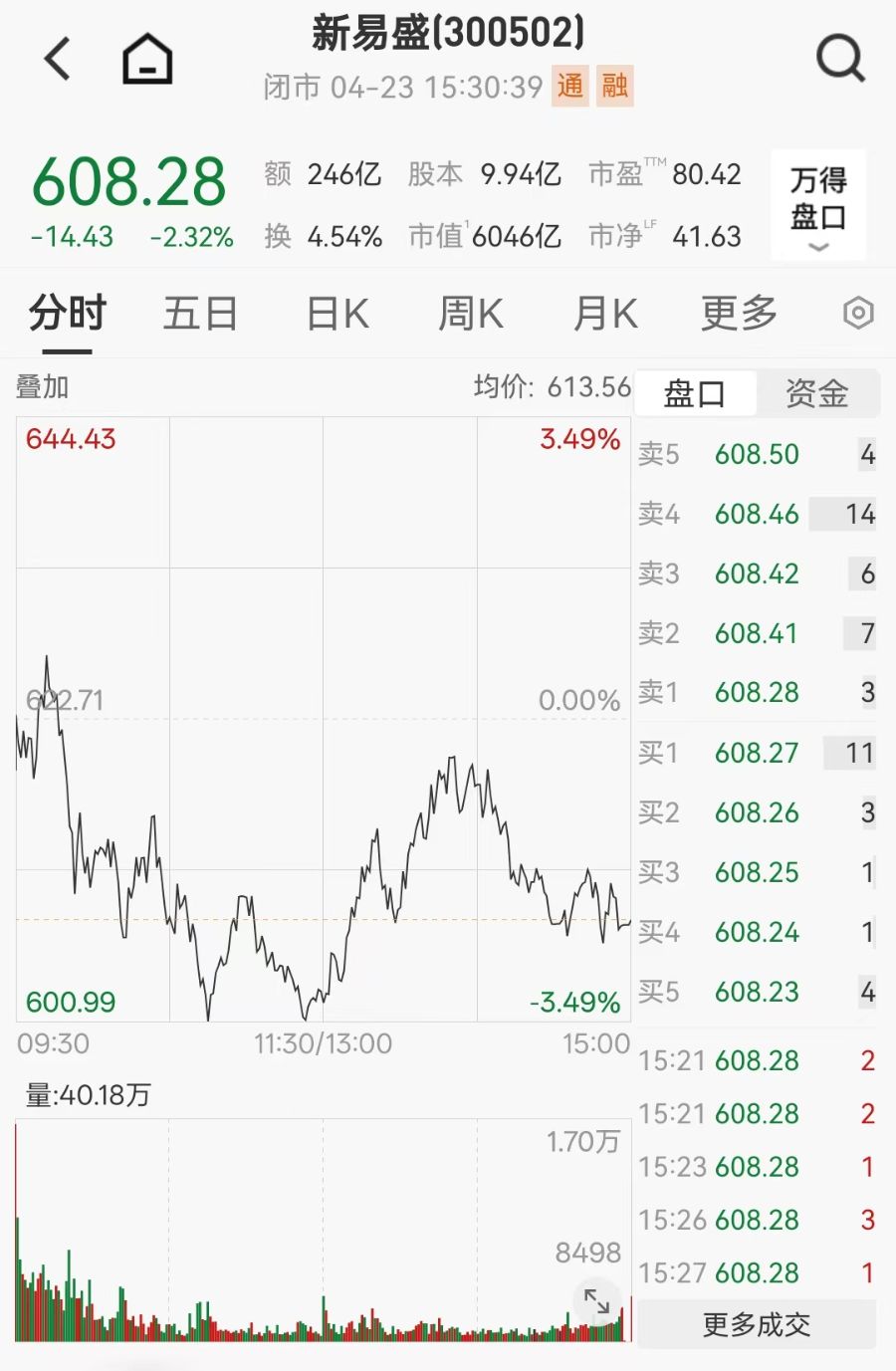This screenshot has height=1371, width=896.
Task: Switch to the 五日 chart tab
Action: click(200, 315)
